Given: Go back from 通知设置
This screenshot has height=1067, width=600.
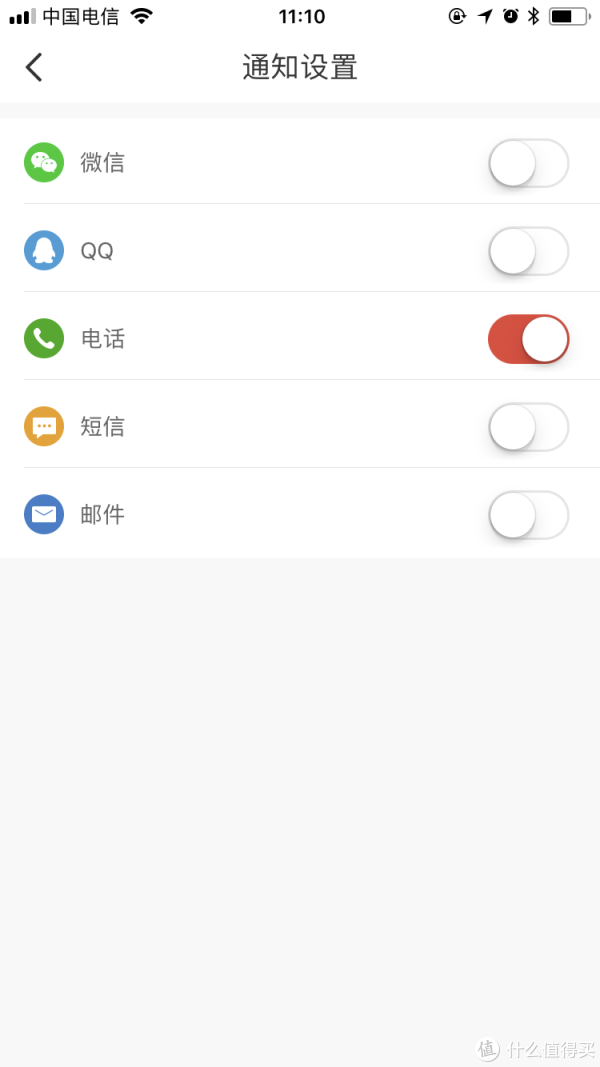Looking at the screenshot, I should (x=34, y=67).
